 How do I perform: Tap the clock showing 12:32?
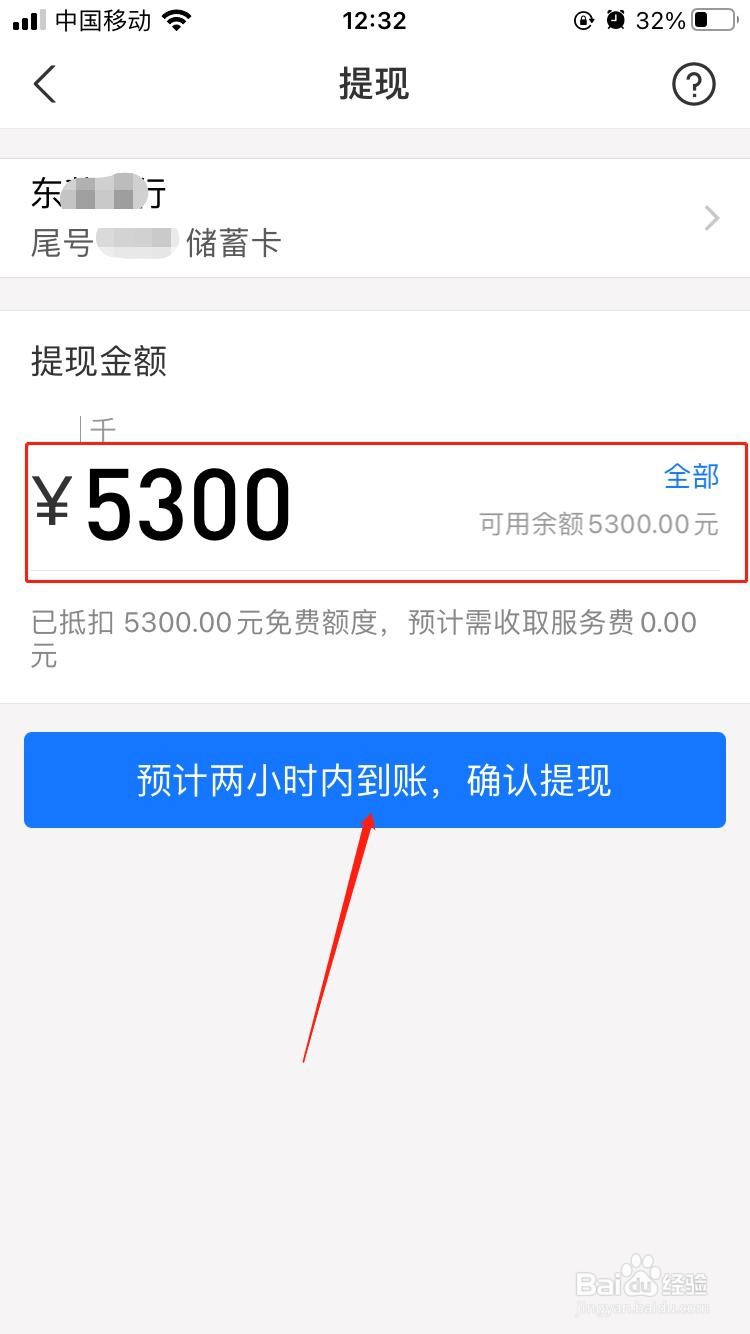[374, 20]
